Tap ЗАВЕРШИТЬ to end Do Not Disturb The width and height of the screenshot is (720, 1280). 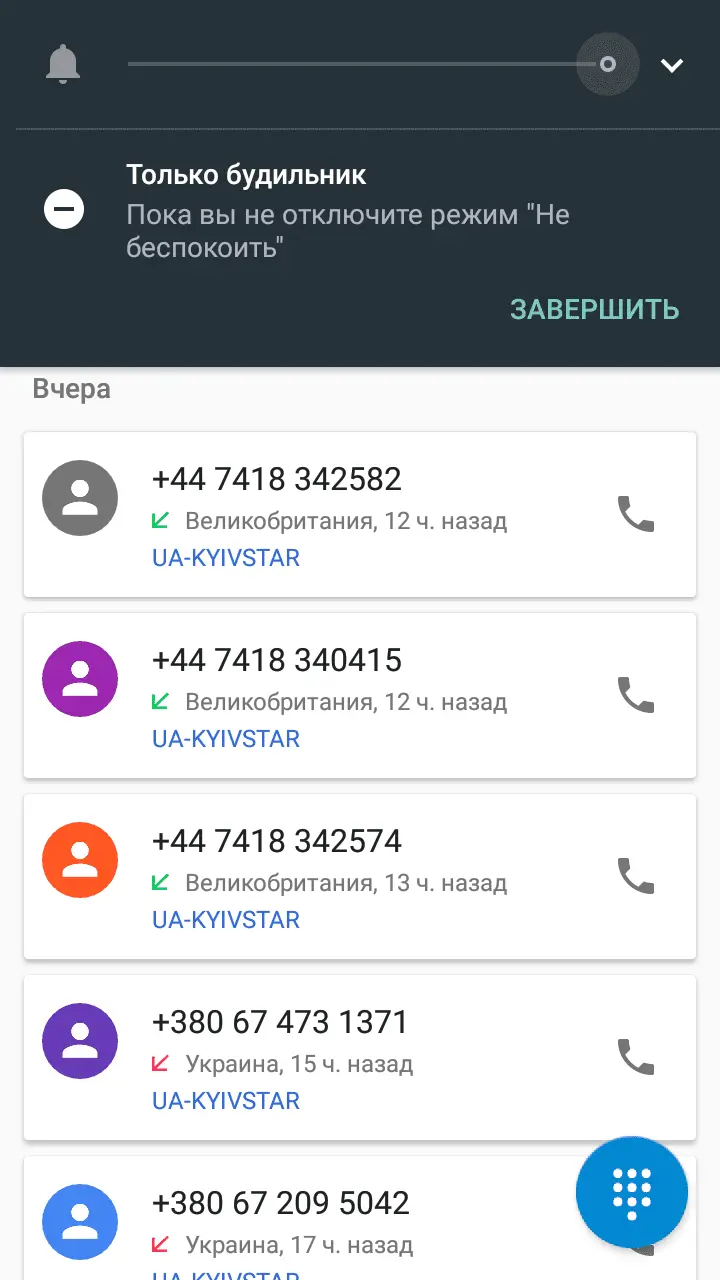(x=594, y=310)
